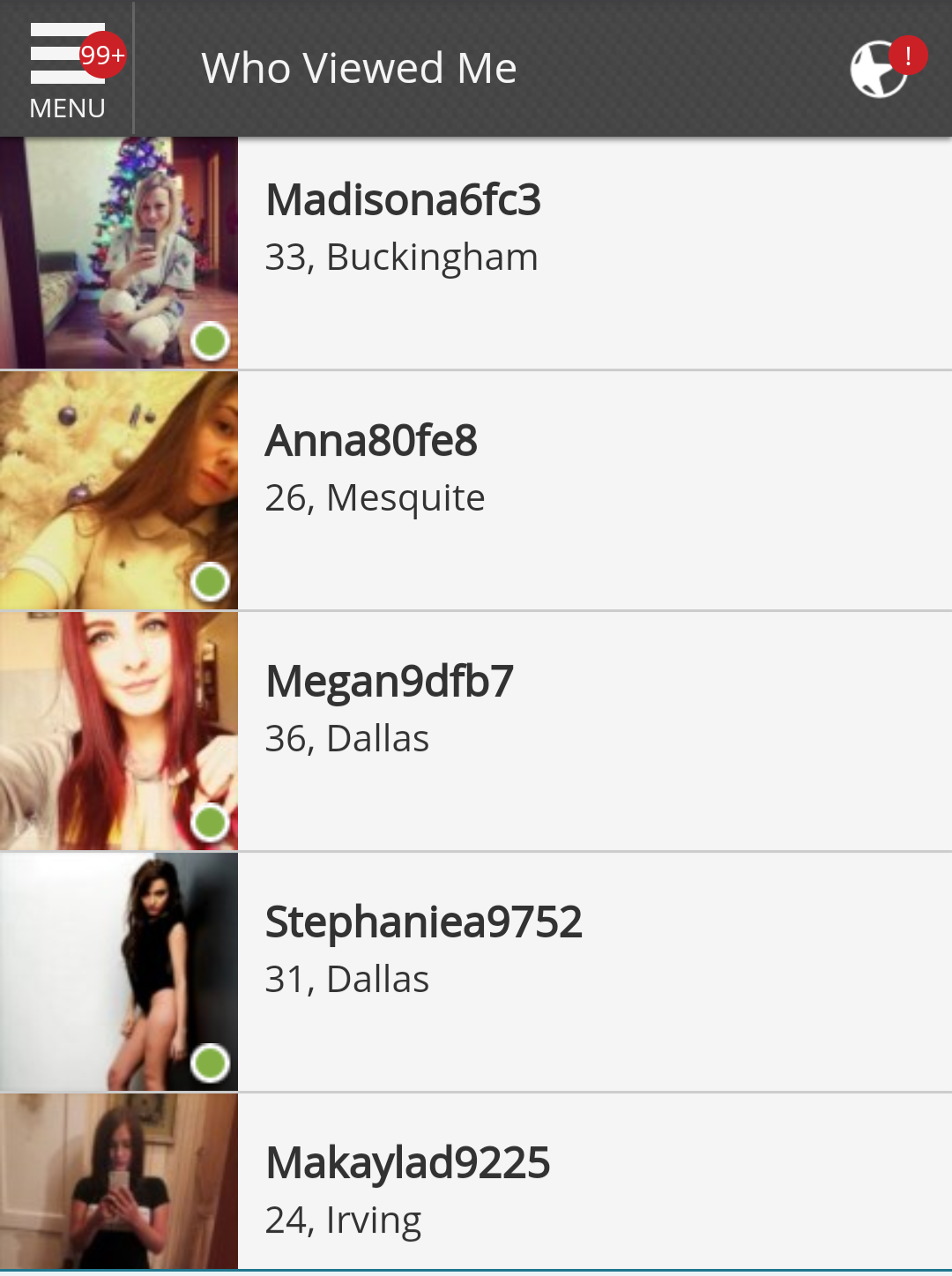This screenshot has width=952, height=1276.
Task: View Anna80fe8's profile from Mesquite
Action: click(476, 490)
